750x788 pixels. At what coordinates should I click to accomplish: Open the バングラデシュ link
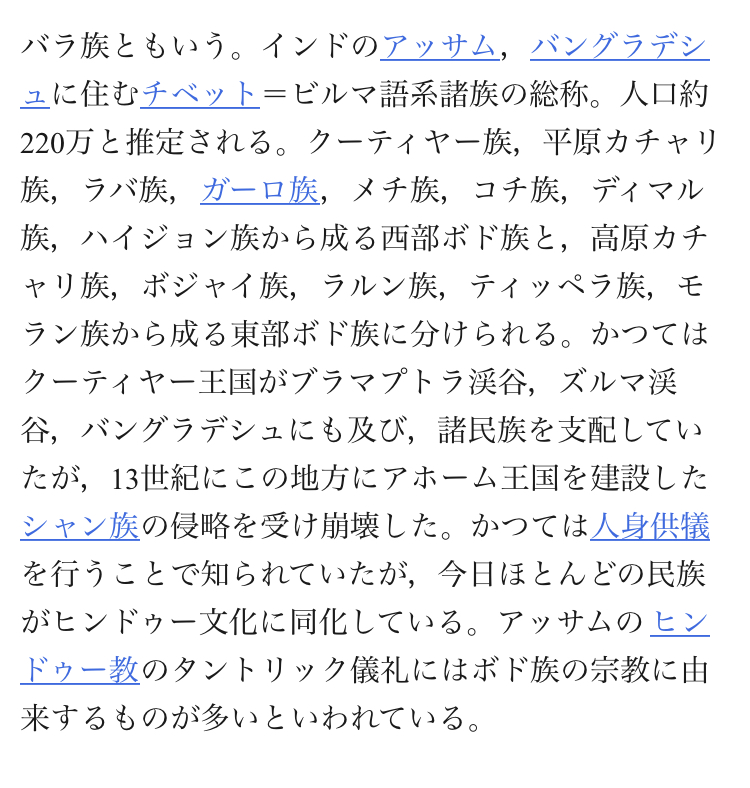(618, 47)
